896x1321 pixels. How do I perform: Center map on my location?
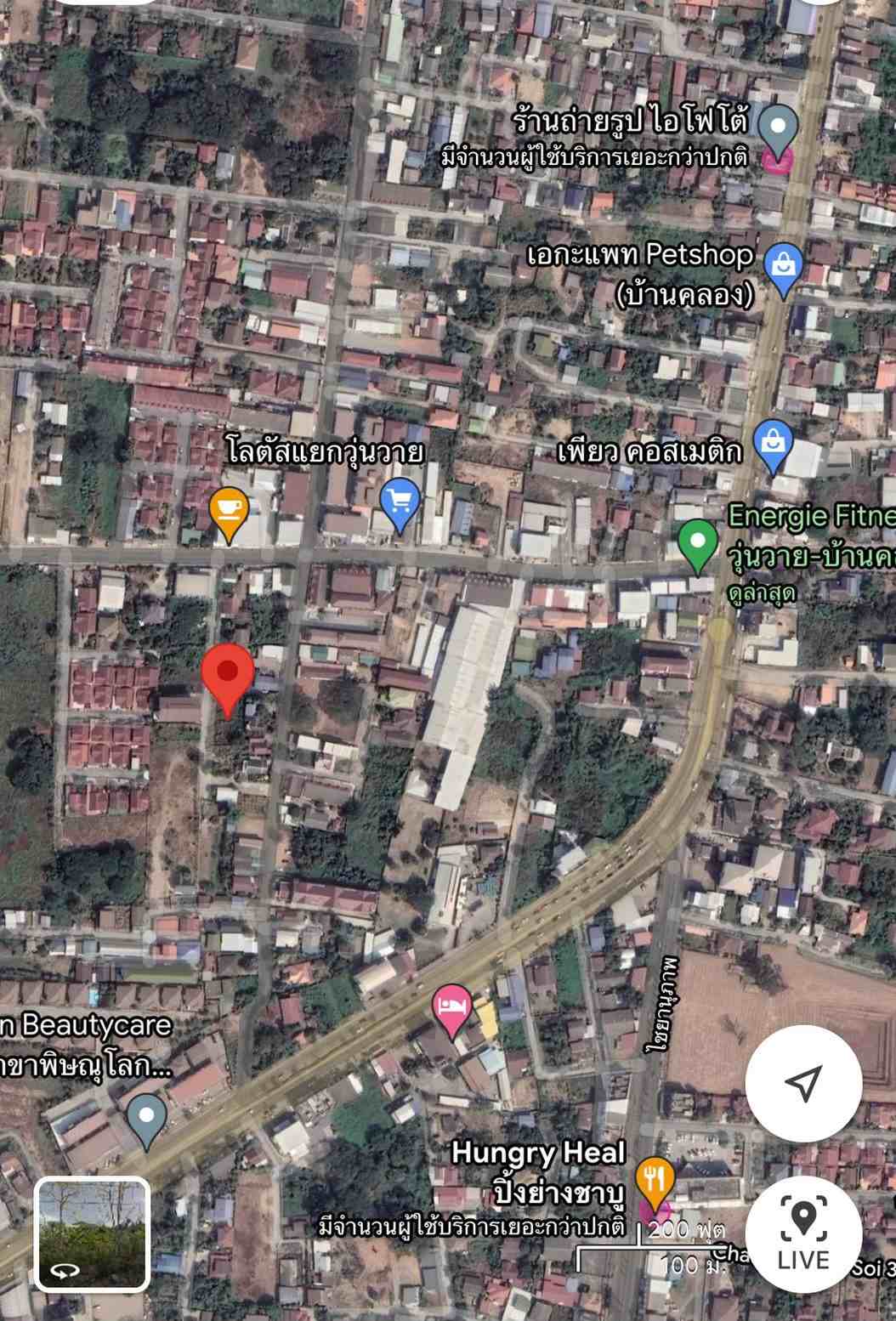[803, 1082]
